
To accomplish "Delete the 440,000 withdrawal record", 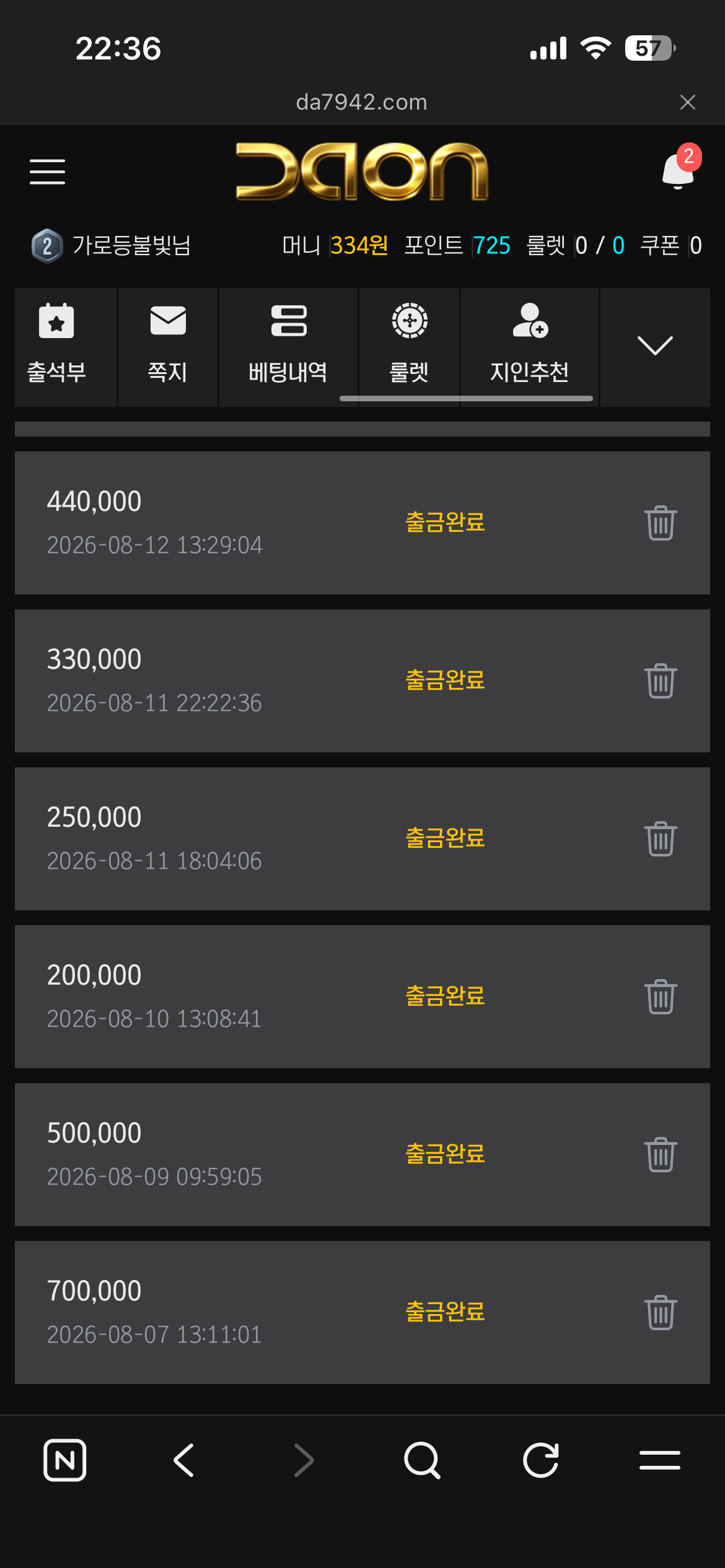I will pos(661,523).
